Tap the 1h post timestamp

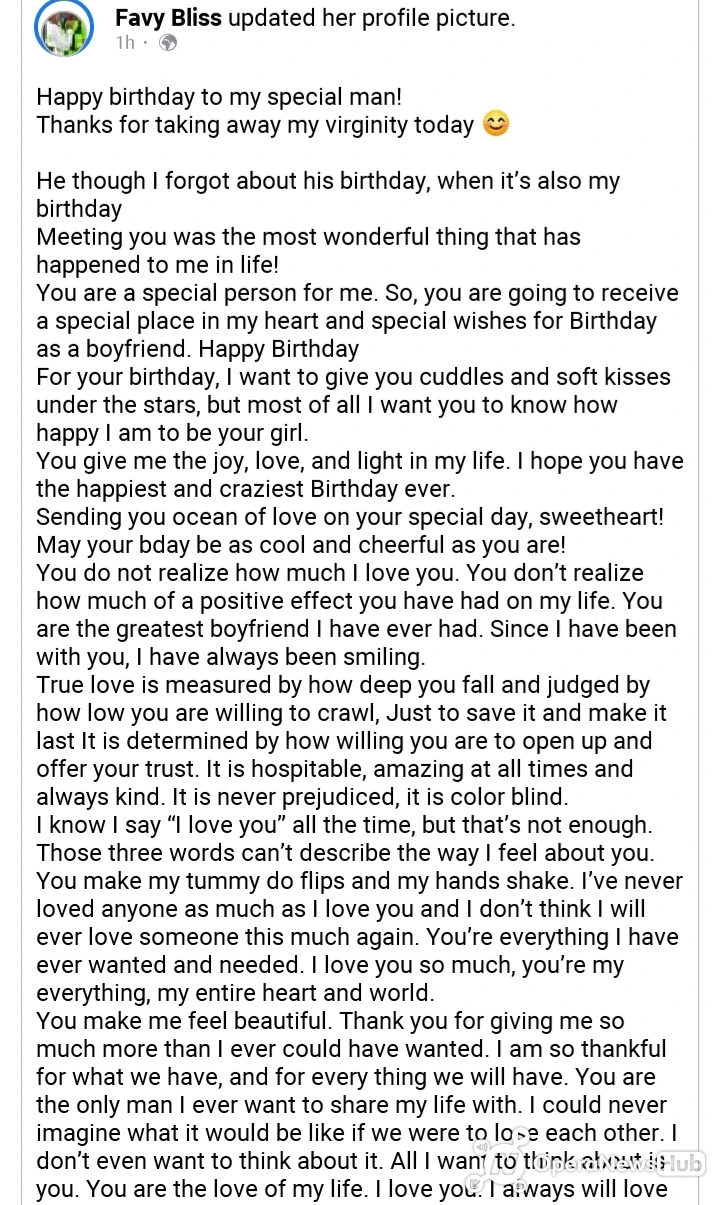(125, 42)
